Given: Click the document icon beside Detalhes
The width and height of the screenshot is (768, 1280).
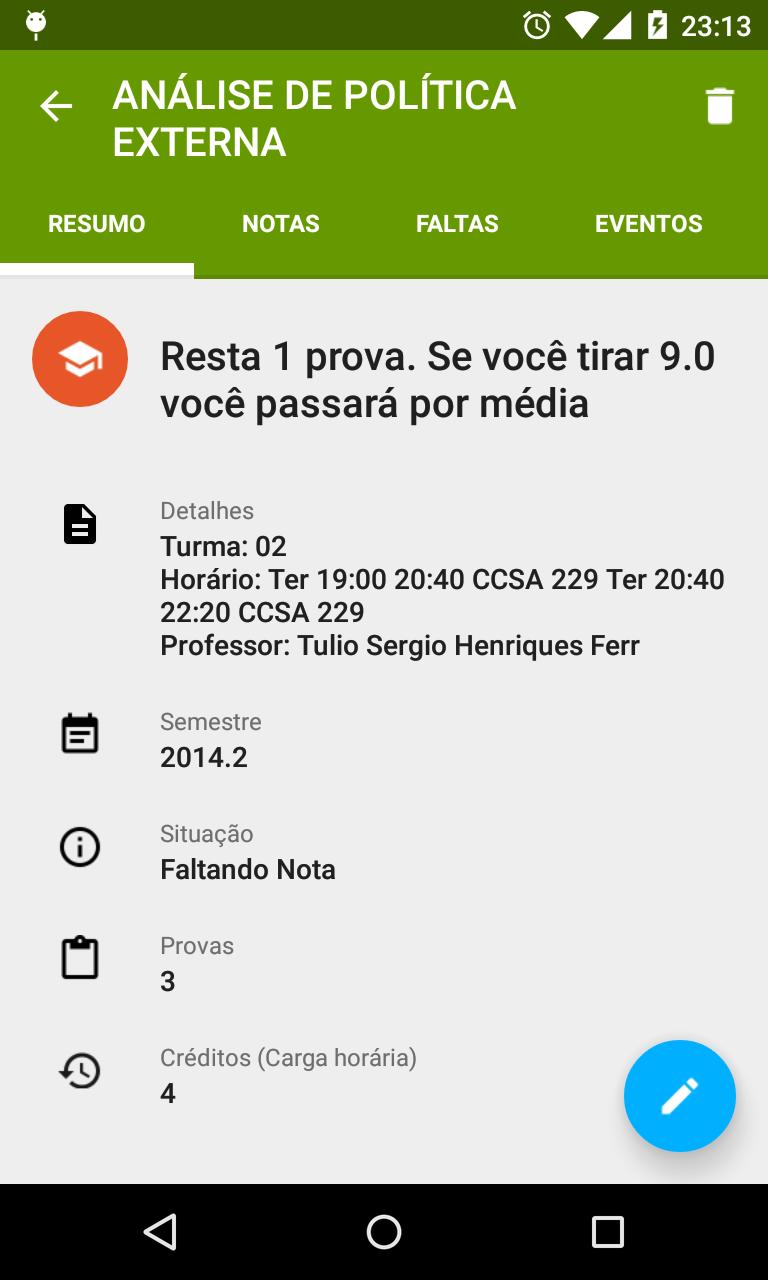Looking at the screenshot, I should pyautogui.click(x=80, y=523).
